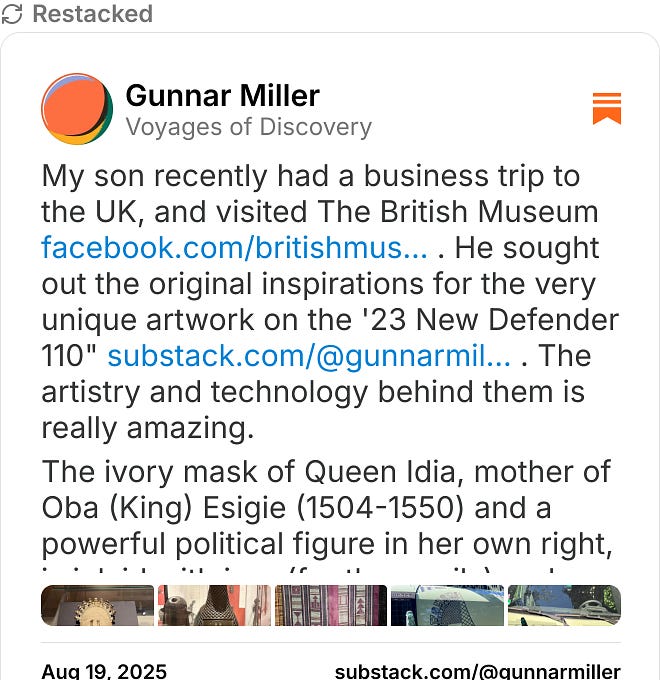The width and height of the screenshot is (660, 680).
Task: View the fourth photo thumbnail
Action: click(x=447, y=606)
